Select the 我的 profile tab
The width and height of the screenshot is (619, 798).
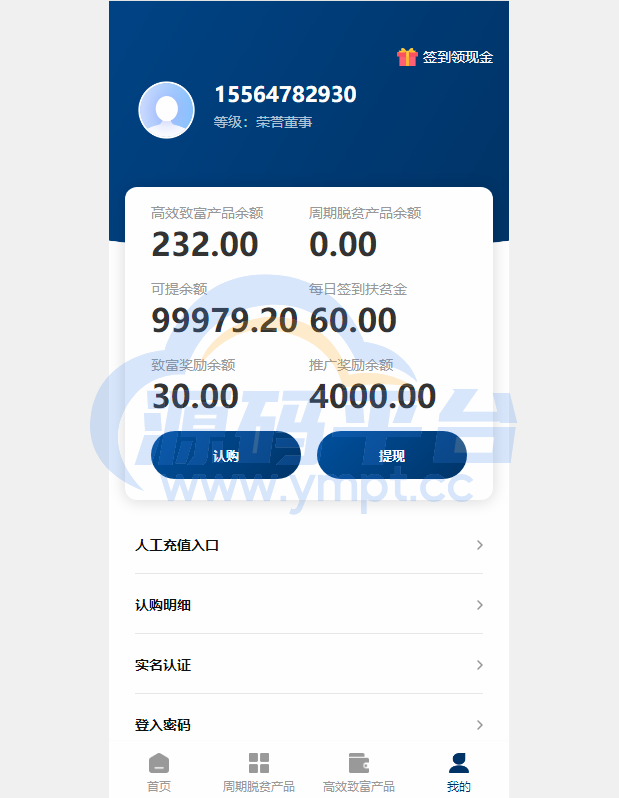coord(459,772)
